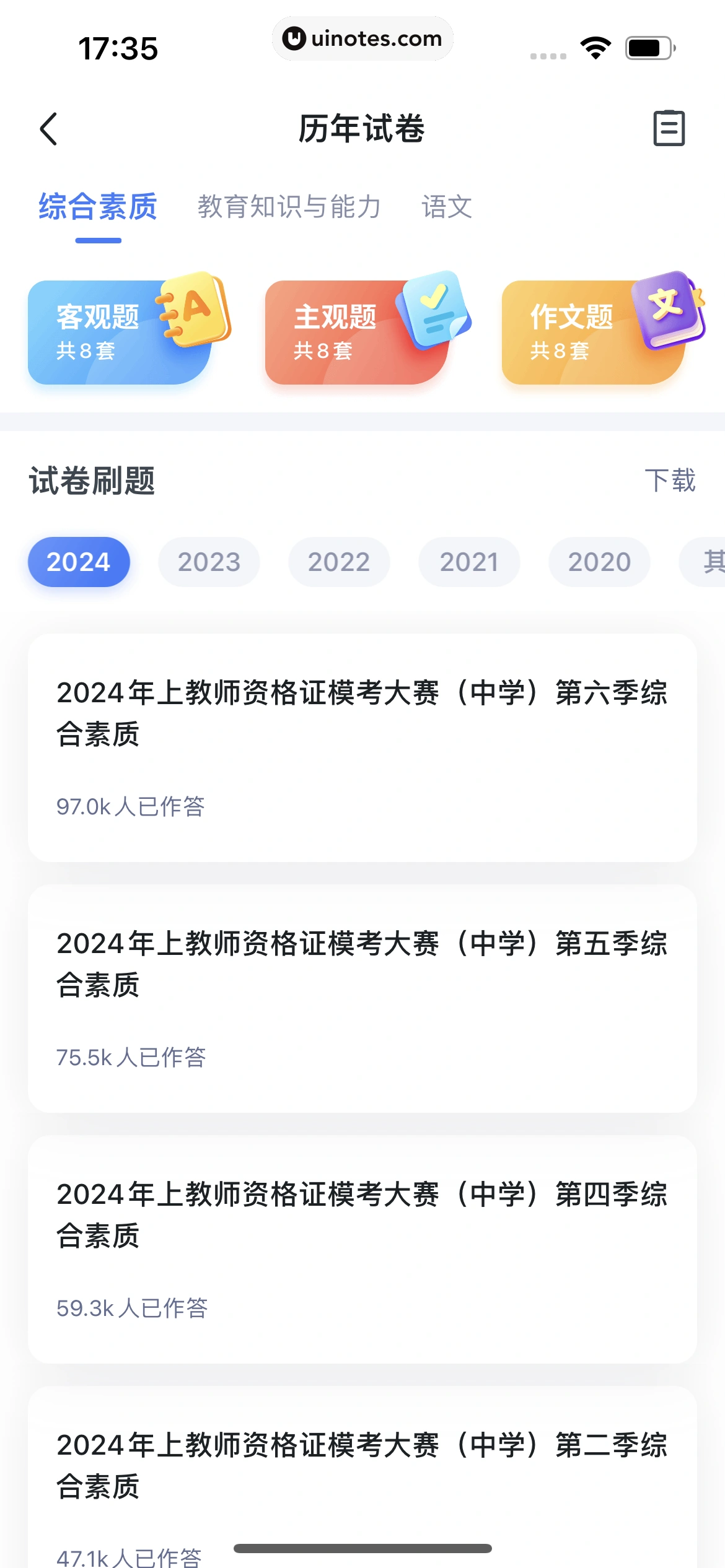Expand the 其 more years option
Screen dimensions: 725x1568
714,562
